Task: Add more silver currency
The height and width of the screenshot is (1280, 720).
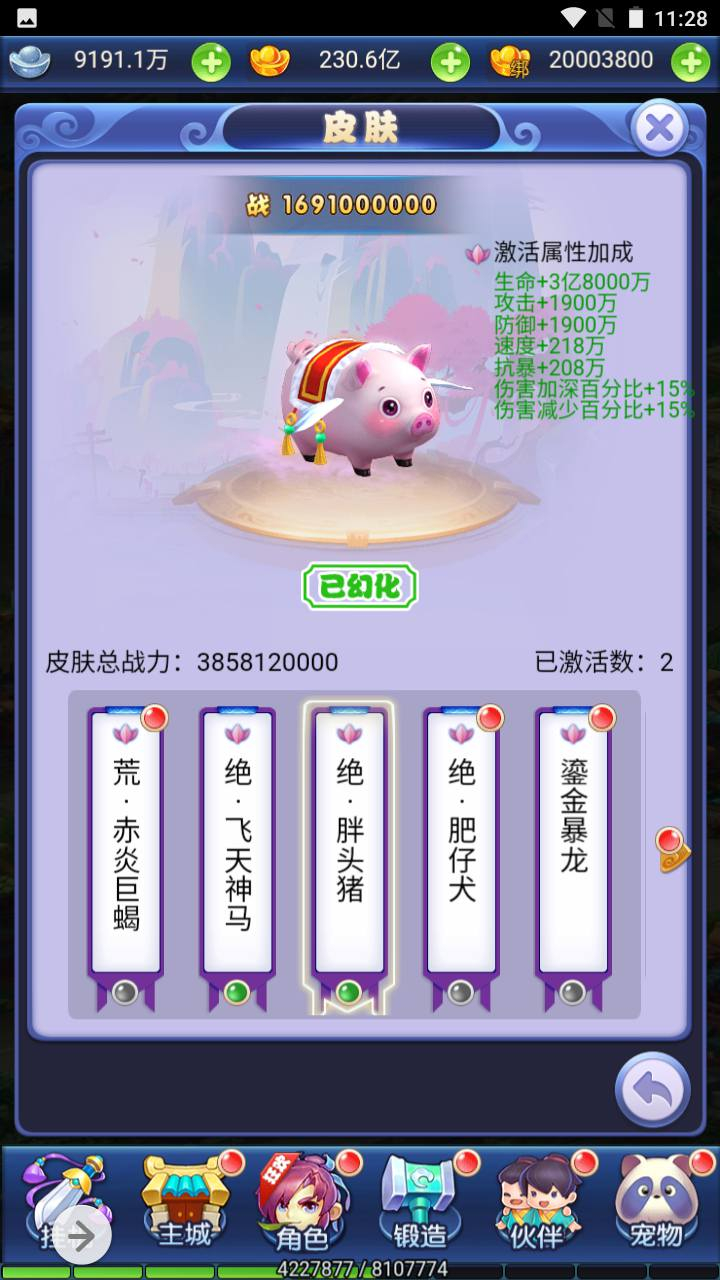Action: coord(210,62)
